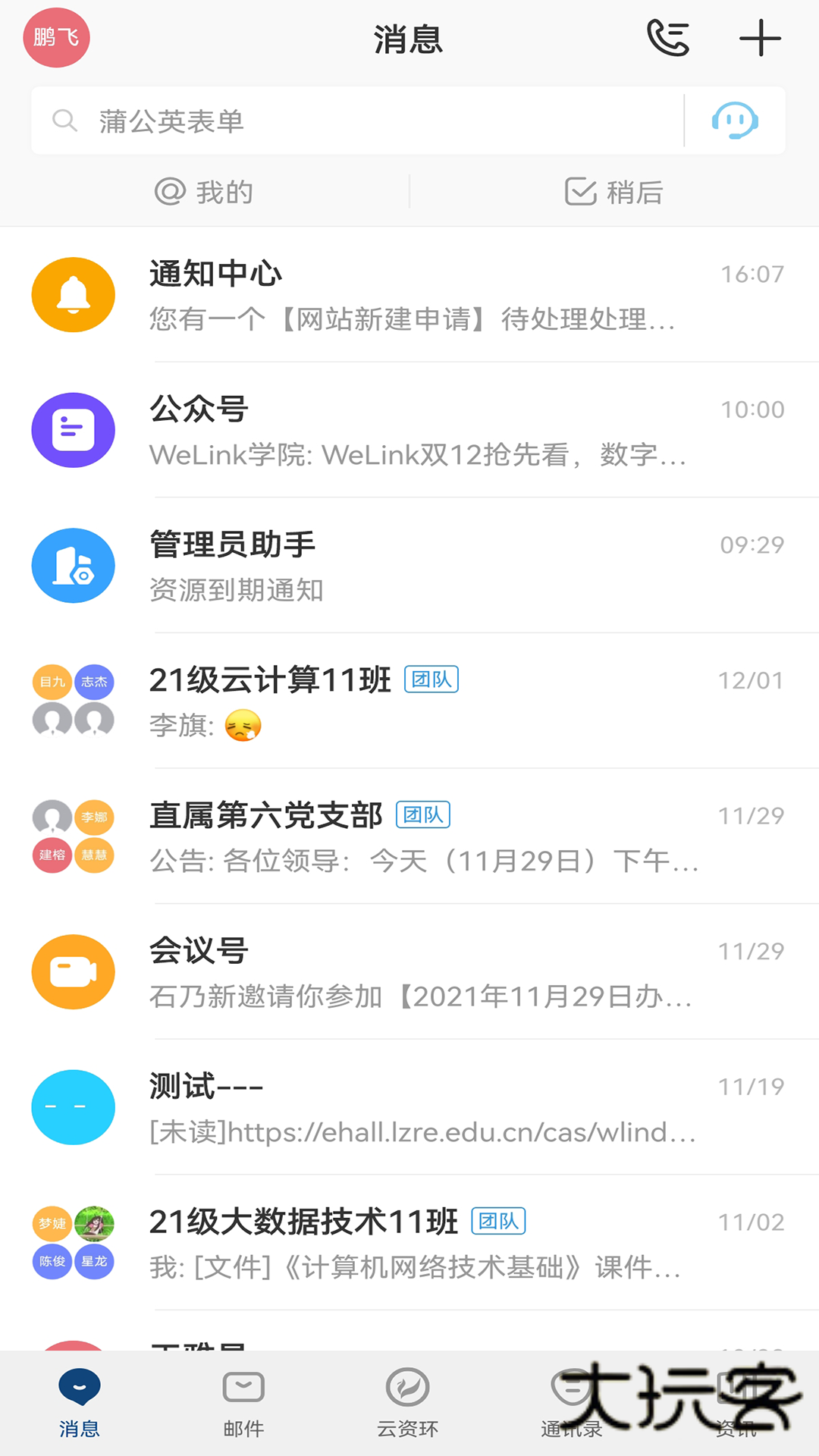The width and height of the screenshot is (819, 1456).
Task: Click the 鹏飞 profile avatar
Action: coord(56,37)
